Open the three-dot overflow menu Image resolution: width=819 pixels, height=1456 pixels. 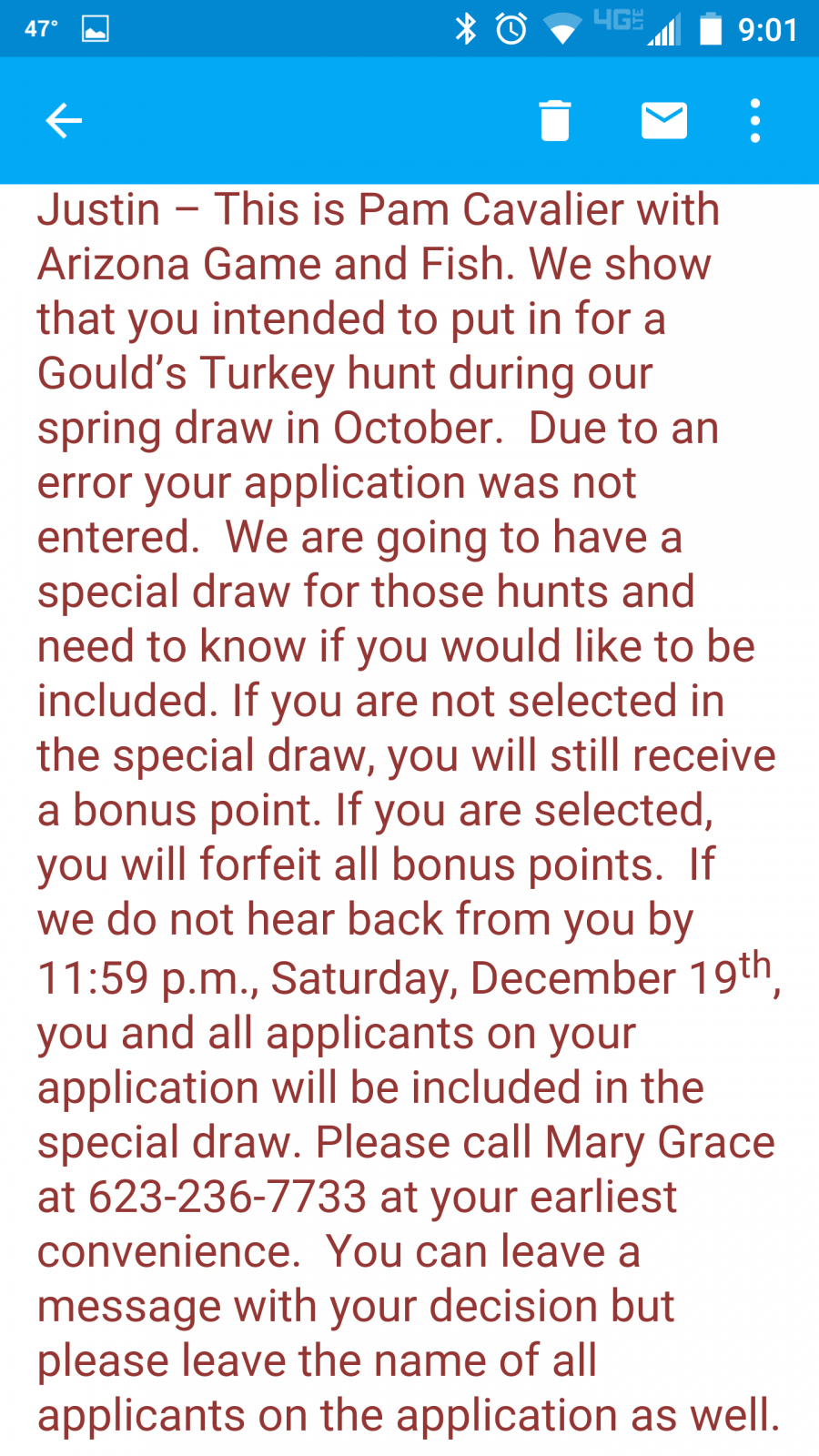(755, 120)
